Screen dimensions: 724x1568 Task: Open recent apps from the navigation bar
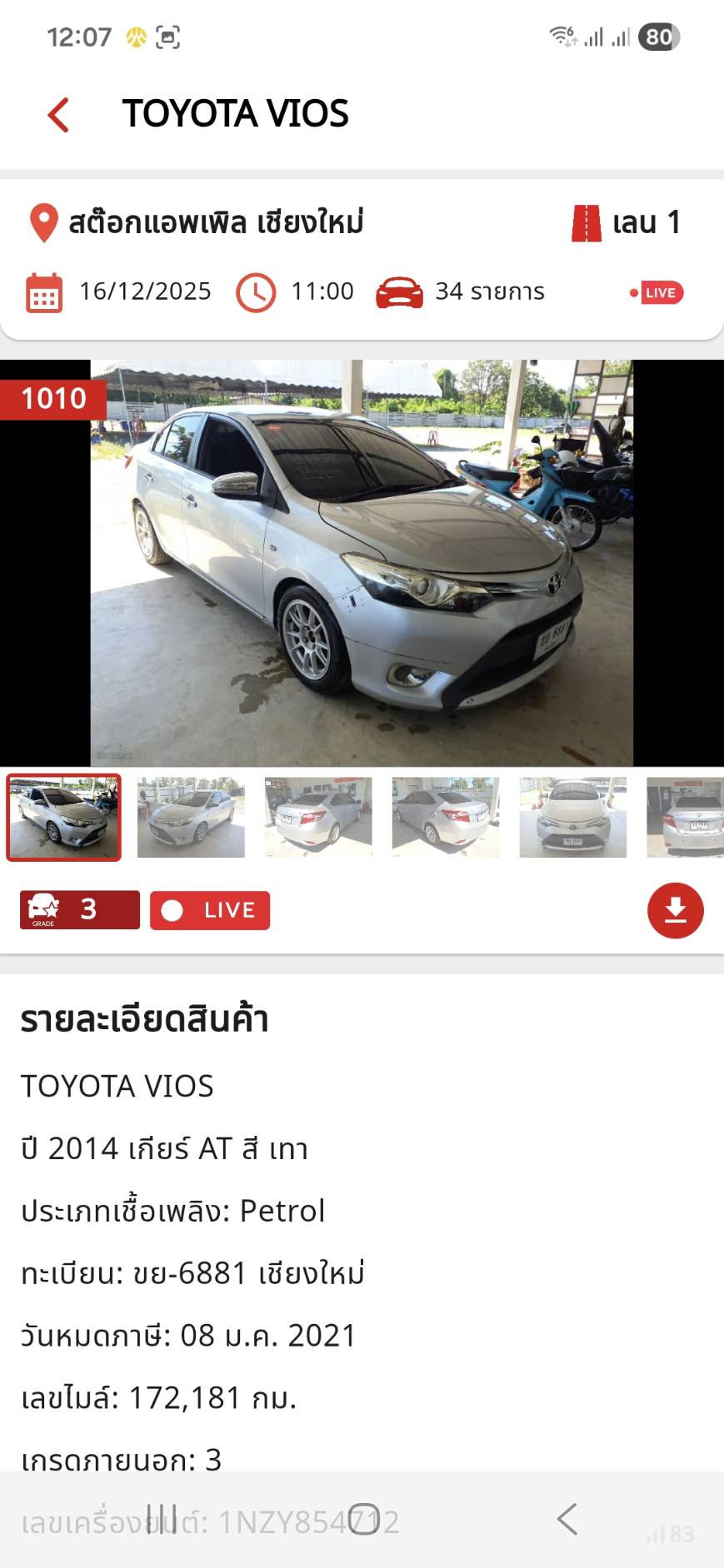pos(162,1518)
